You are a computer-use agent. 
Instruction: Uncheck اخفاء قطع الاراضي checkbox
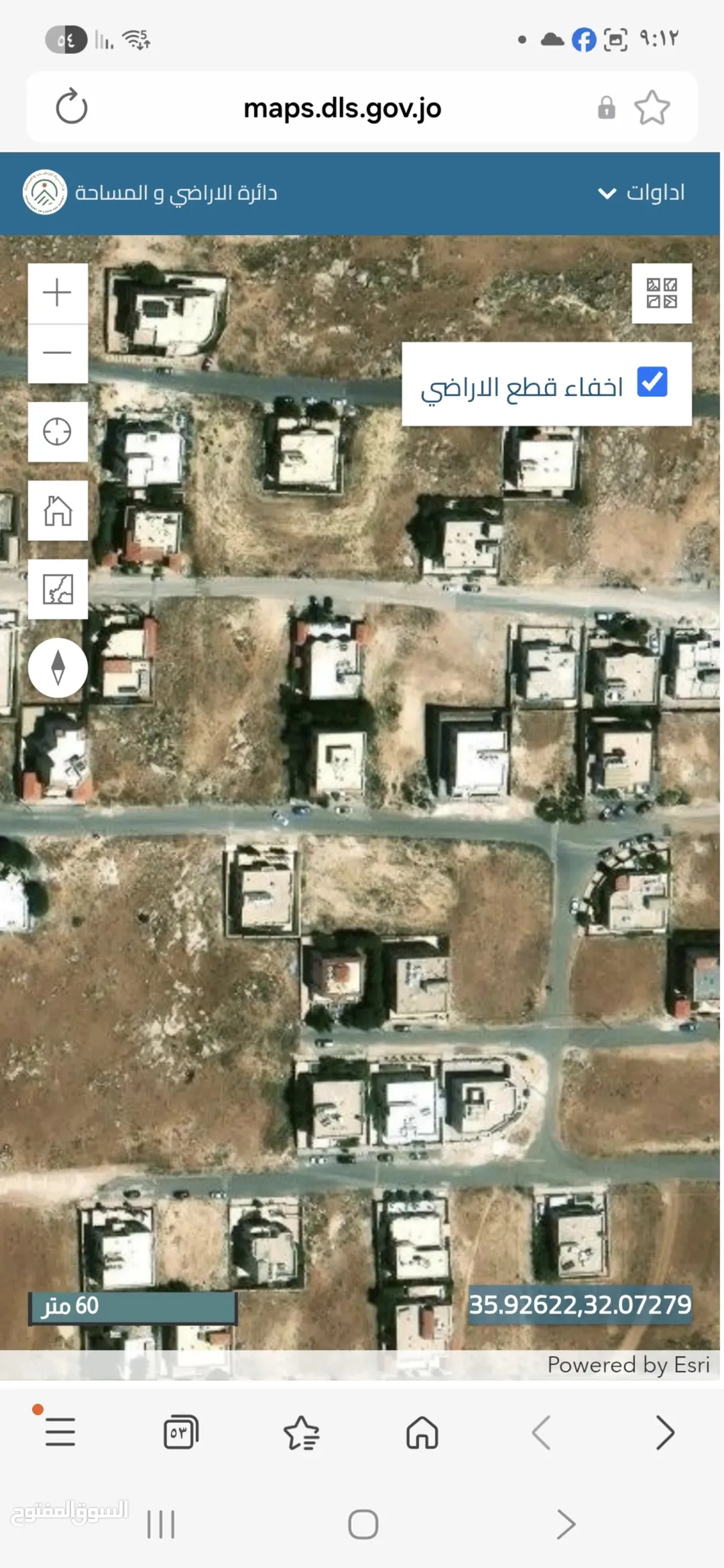652,382
